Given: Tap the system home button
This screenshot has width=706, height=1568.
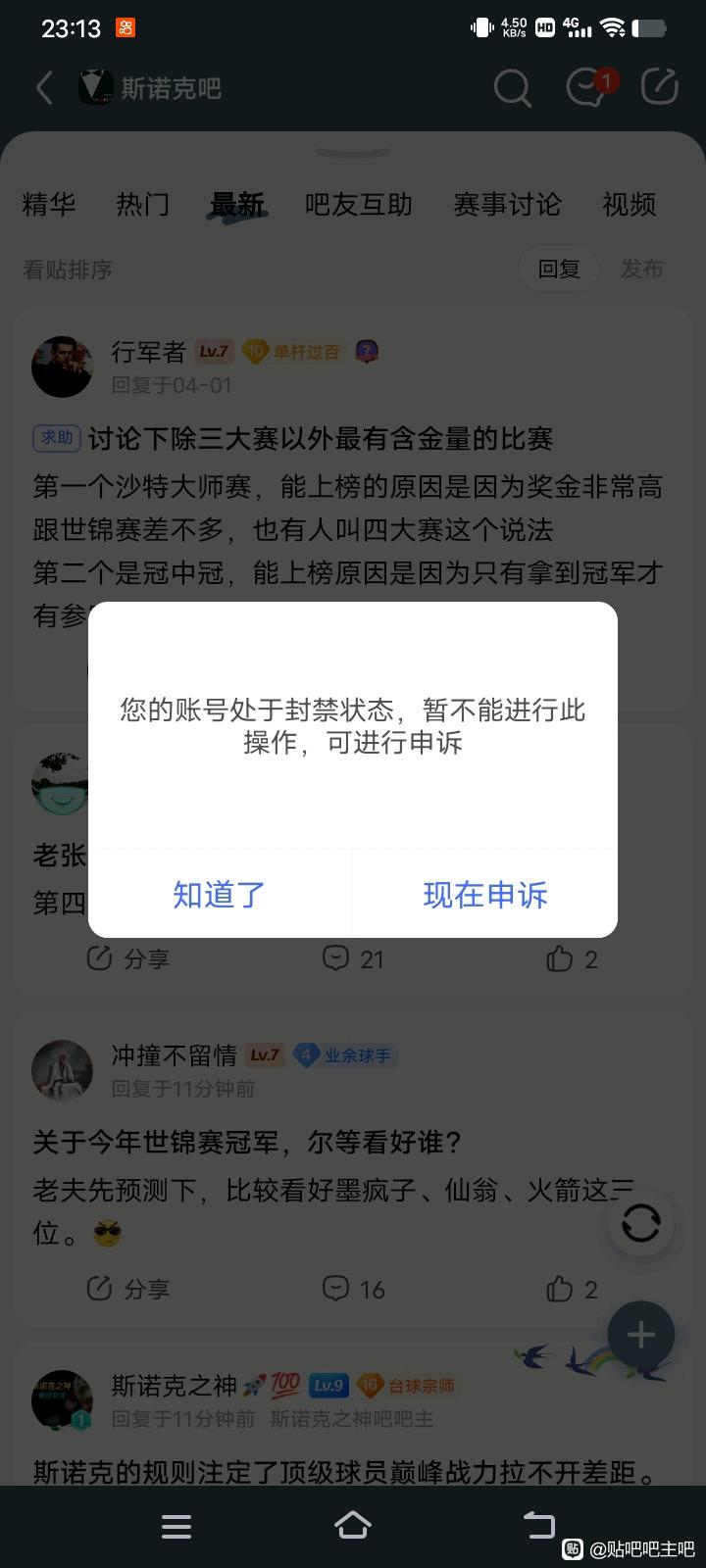Looking at the screenshot, I should click(353, 1525).
